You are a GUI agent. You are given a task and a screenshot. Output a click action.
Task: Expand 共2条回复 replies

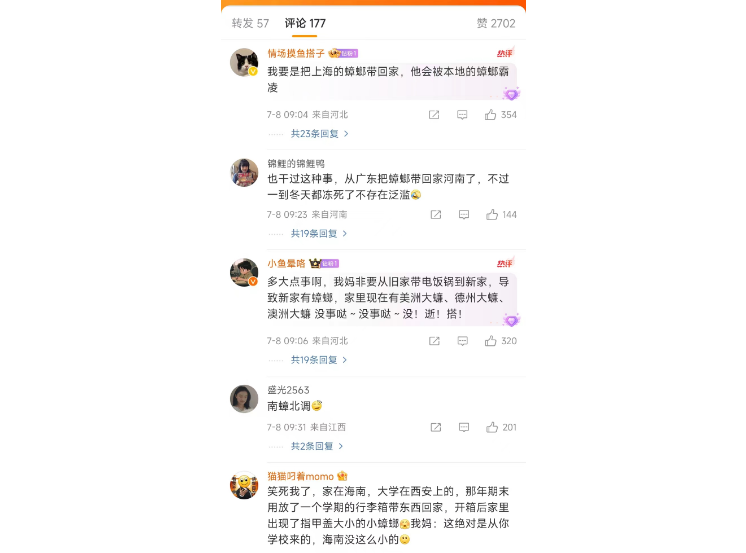tap(317, 446)
